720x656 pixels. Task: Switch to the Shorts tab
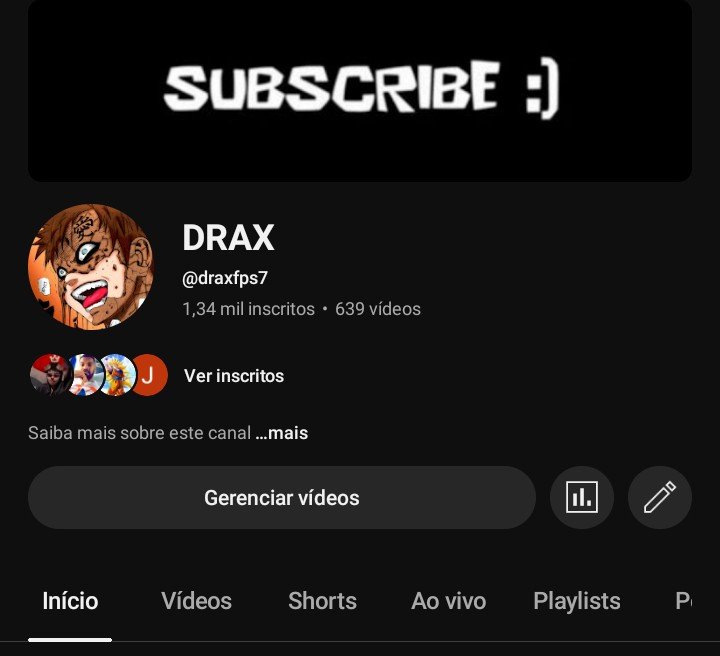[322, 601]
